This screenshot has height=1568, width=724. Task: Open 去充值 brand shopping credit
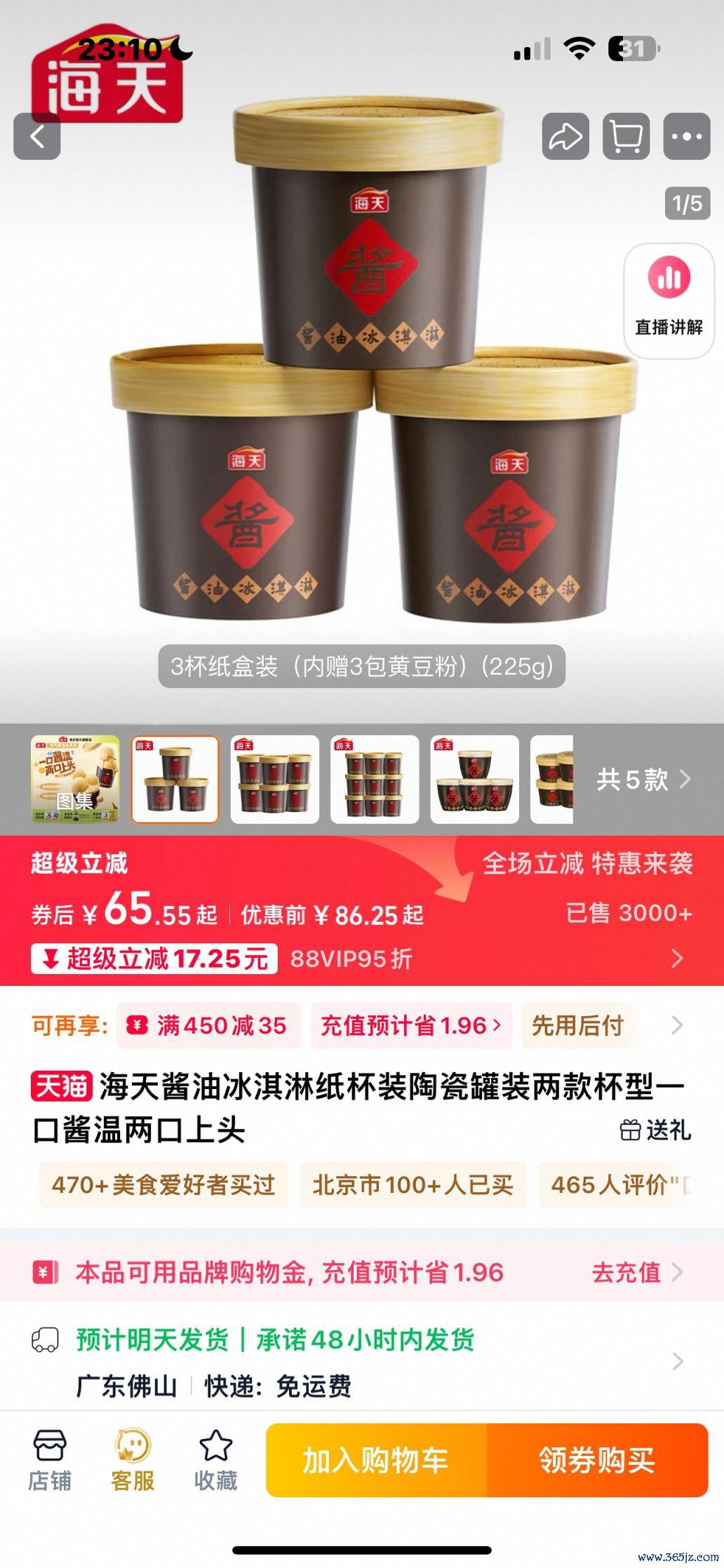pyautogui.click(x=636, y=1272)
